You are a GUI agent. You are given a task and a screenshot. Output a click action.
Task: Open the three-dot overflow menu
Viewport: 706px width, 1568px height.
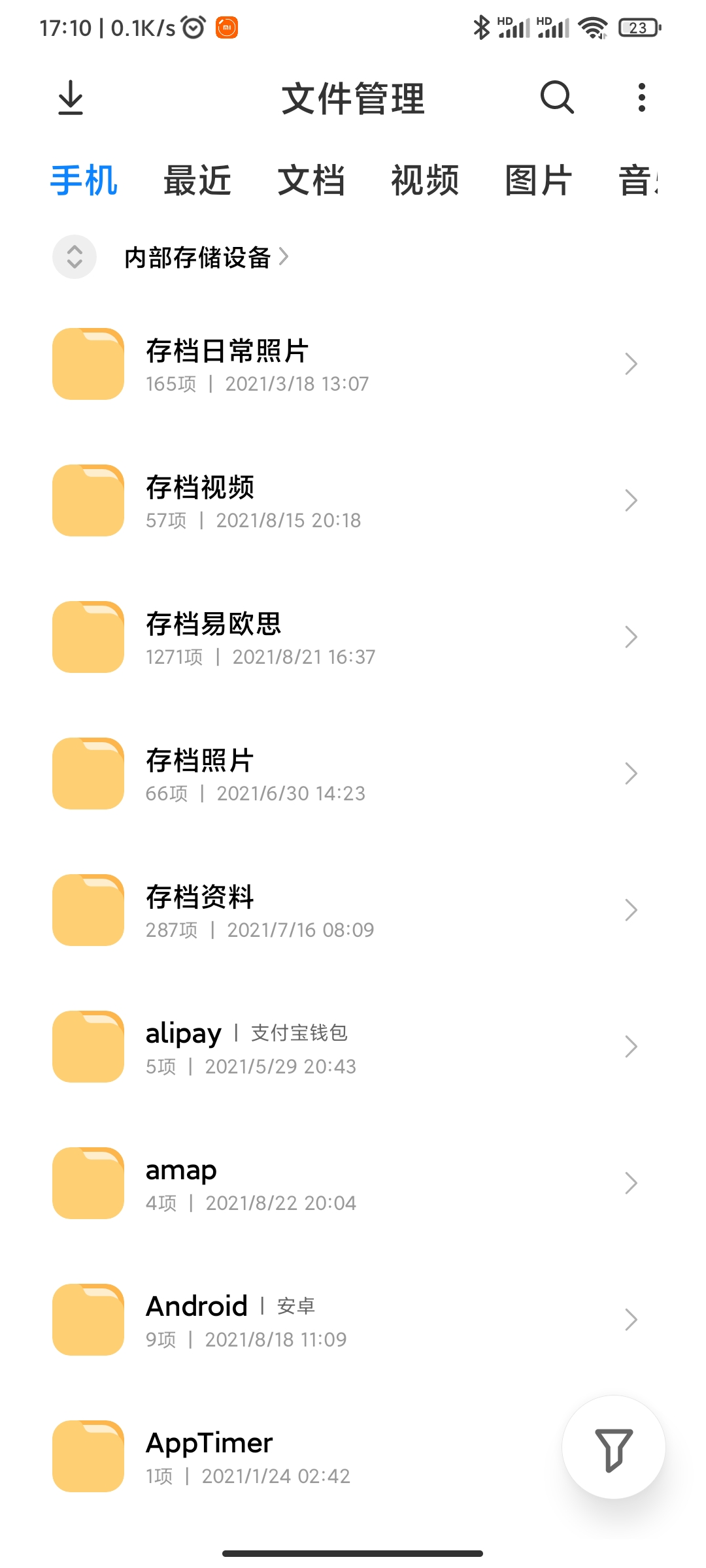641,98
